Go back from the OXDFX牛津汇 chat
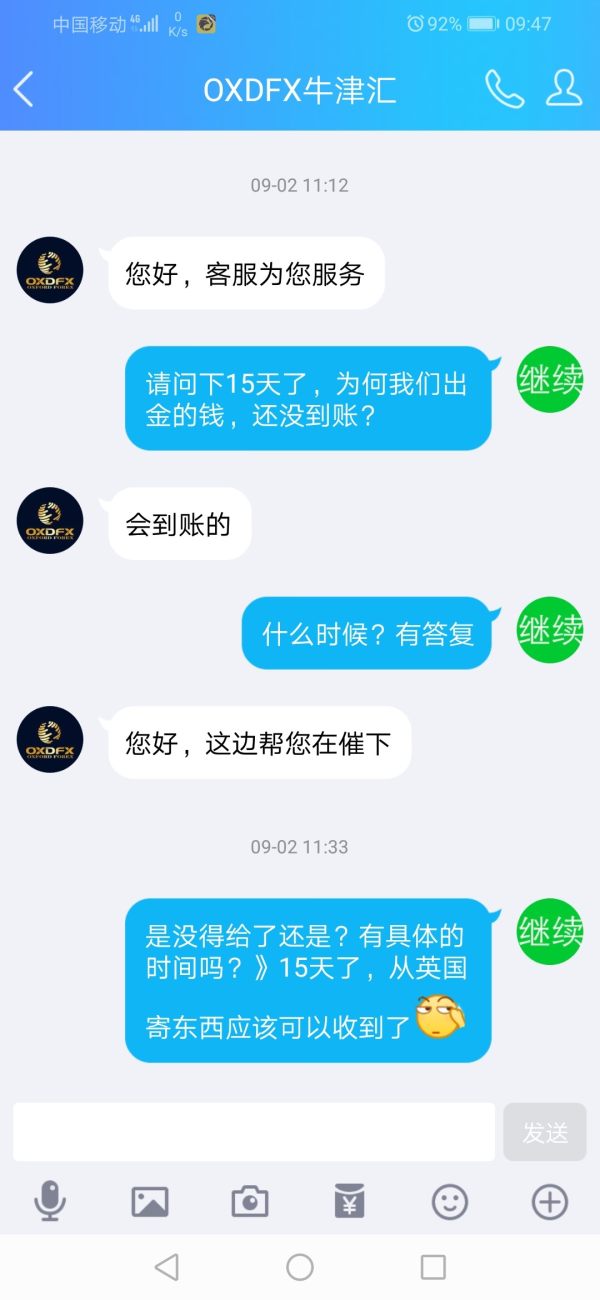 tap(24, 89)
